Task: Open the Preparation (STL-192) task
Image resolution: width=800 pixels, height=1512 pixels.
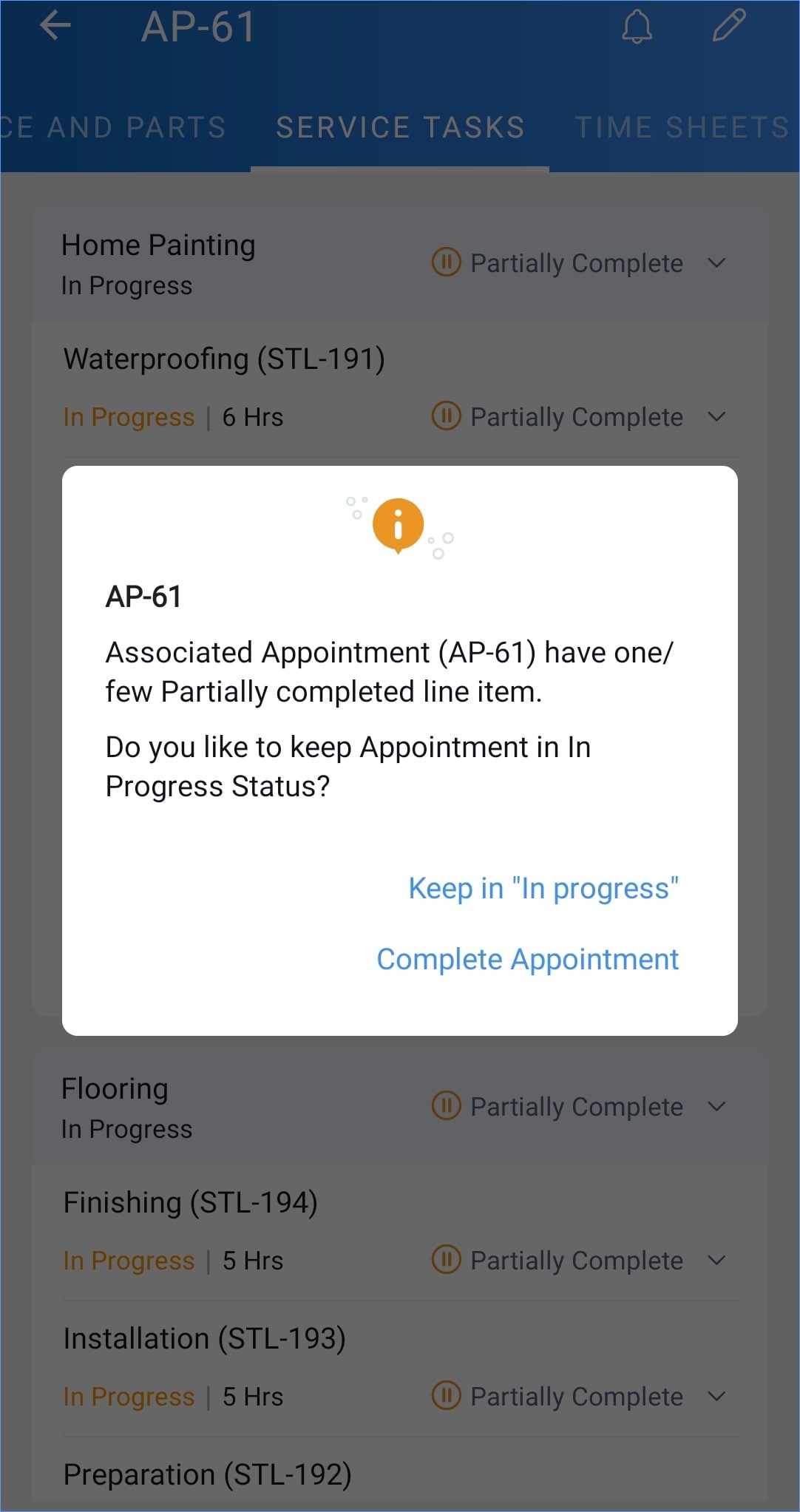Action: click(207, 1474)
